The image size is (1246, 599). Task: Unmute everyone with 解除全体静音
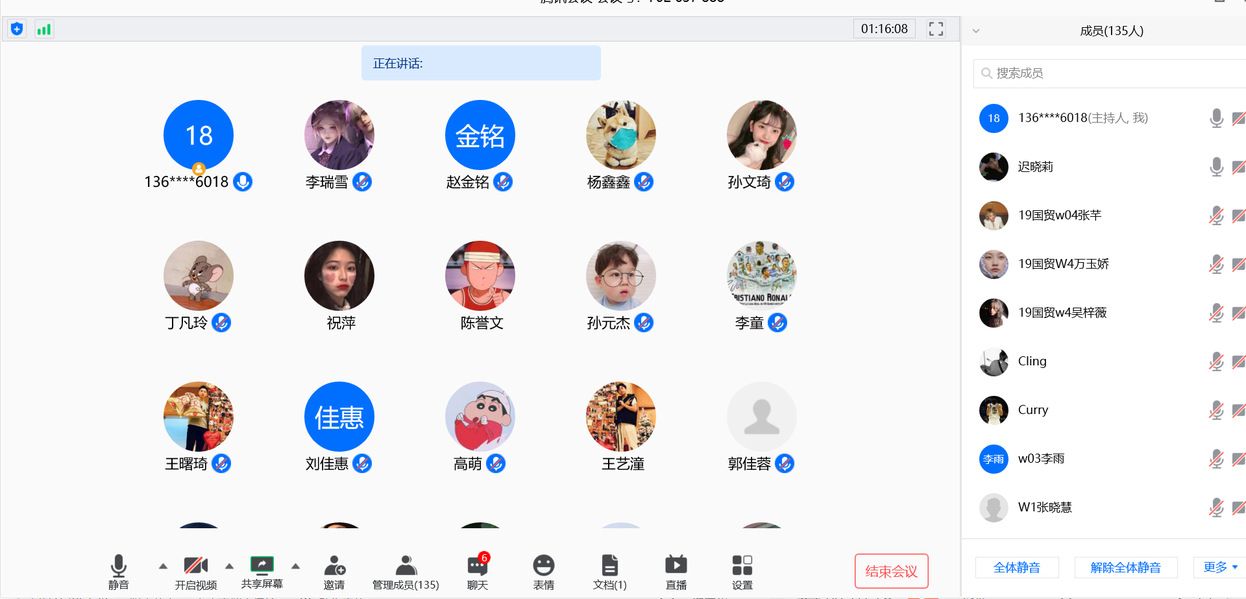point(1126,567)
